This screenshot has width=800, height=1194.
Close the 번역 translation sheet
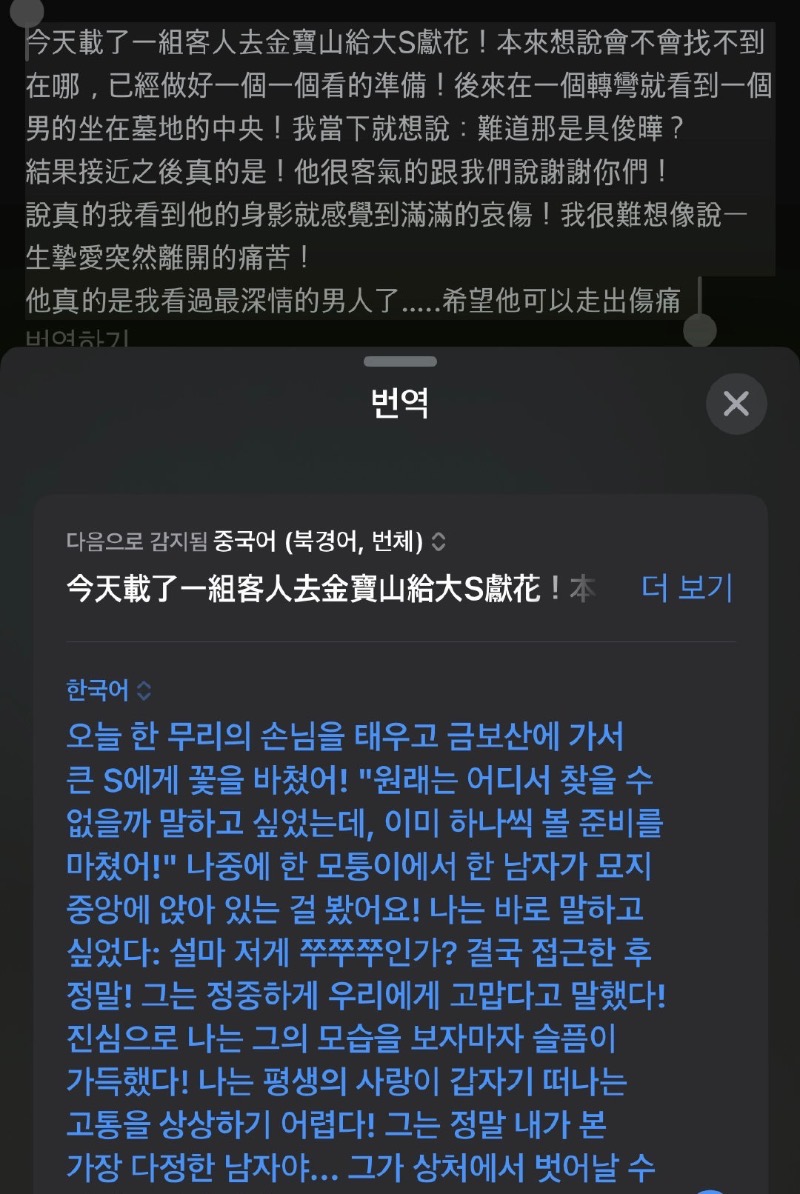(x=736, y=403)
